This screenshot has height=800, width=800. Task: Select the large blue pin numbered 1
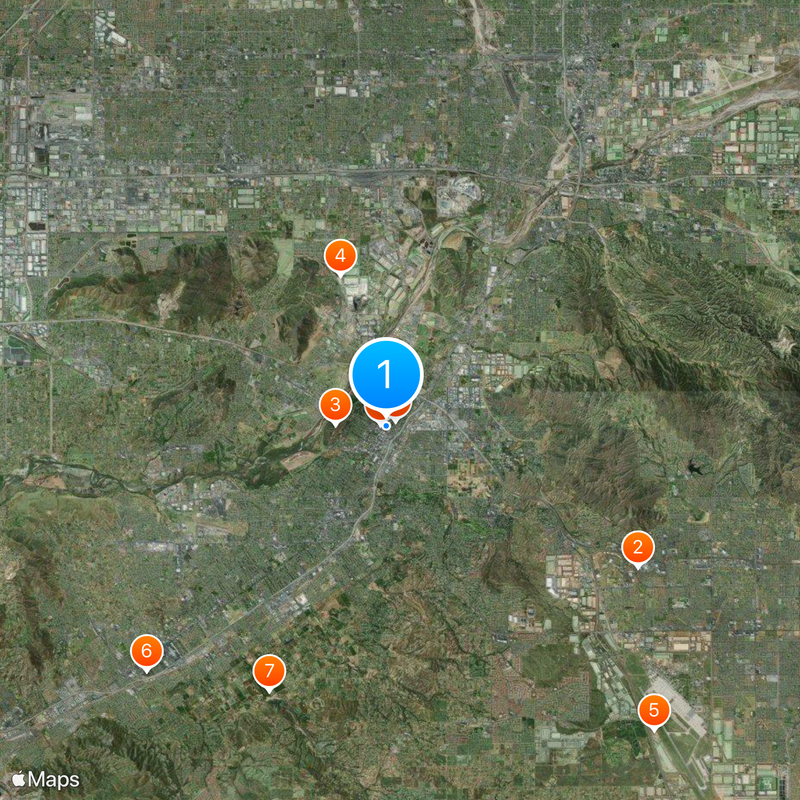click(386, 375)
